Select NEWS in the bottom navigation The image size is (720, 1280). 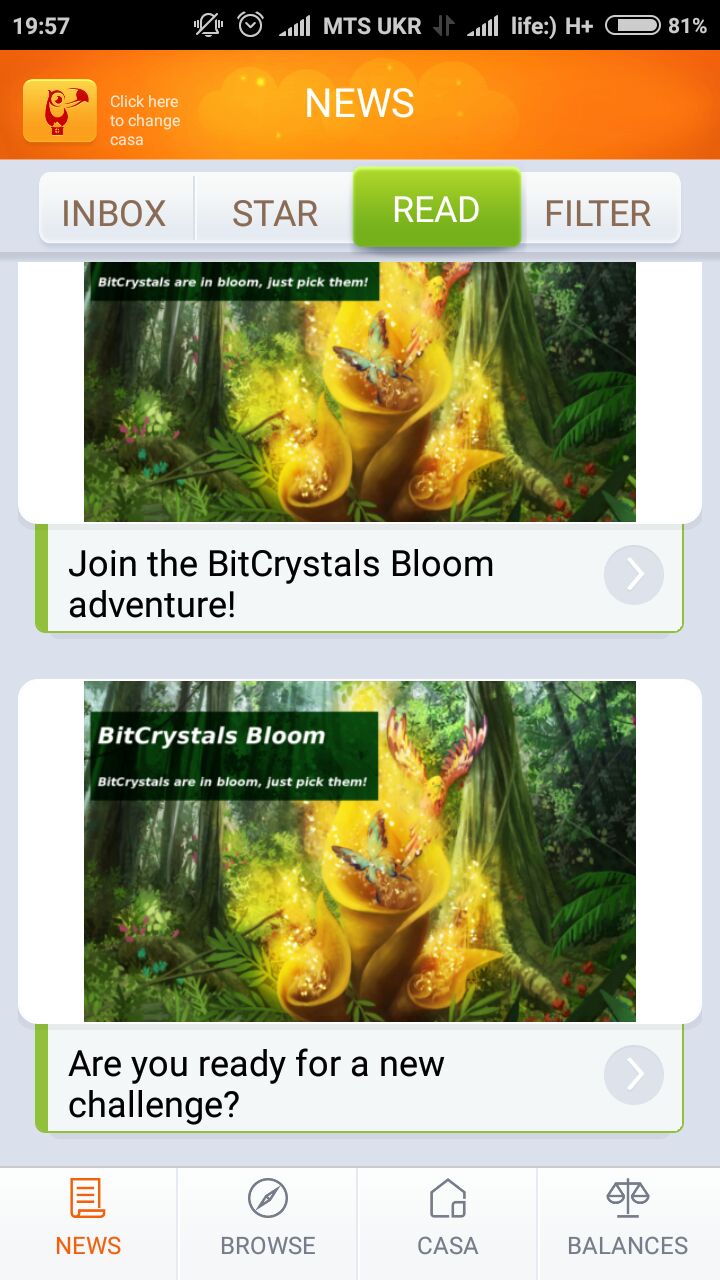88,1218
